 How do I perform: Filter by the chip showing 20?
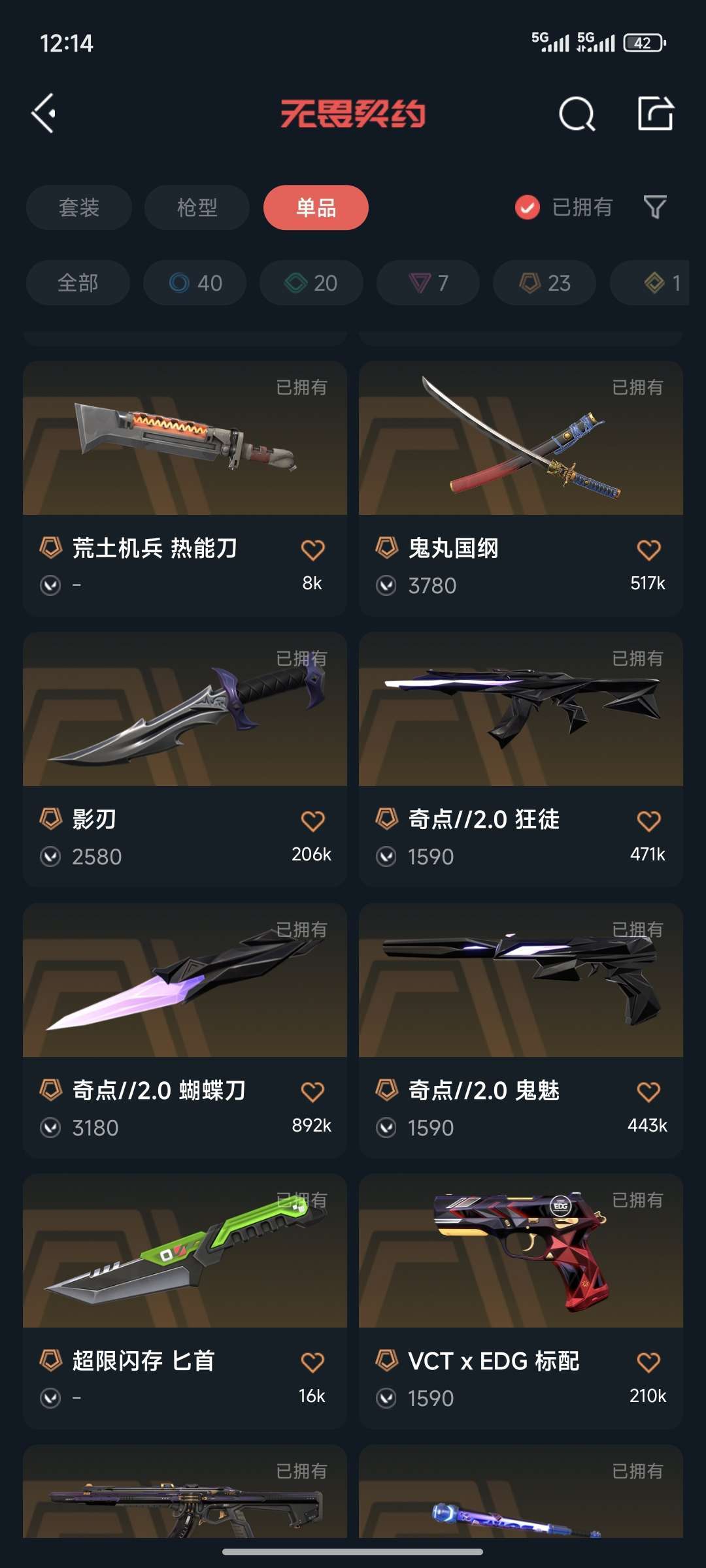click(x=311, y=283)
